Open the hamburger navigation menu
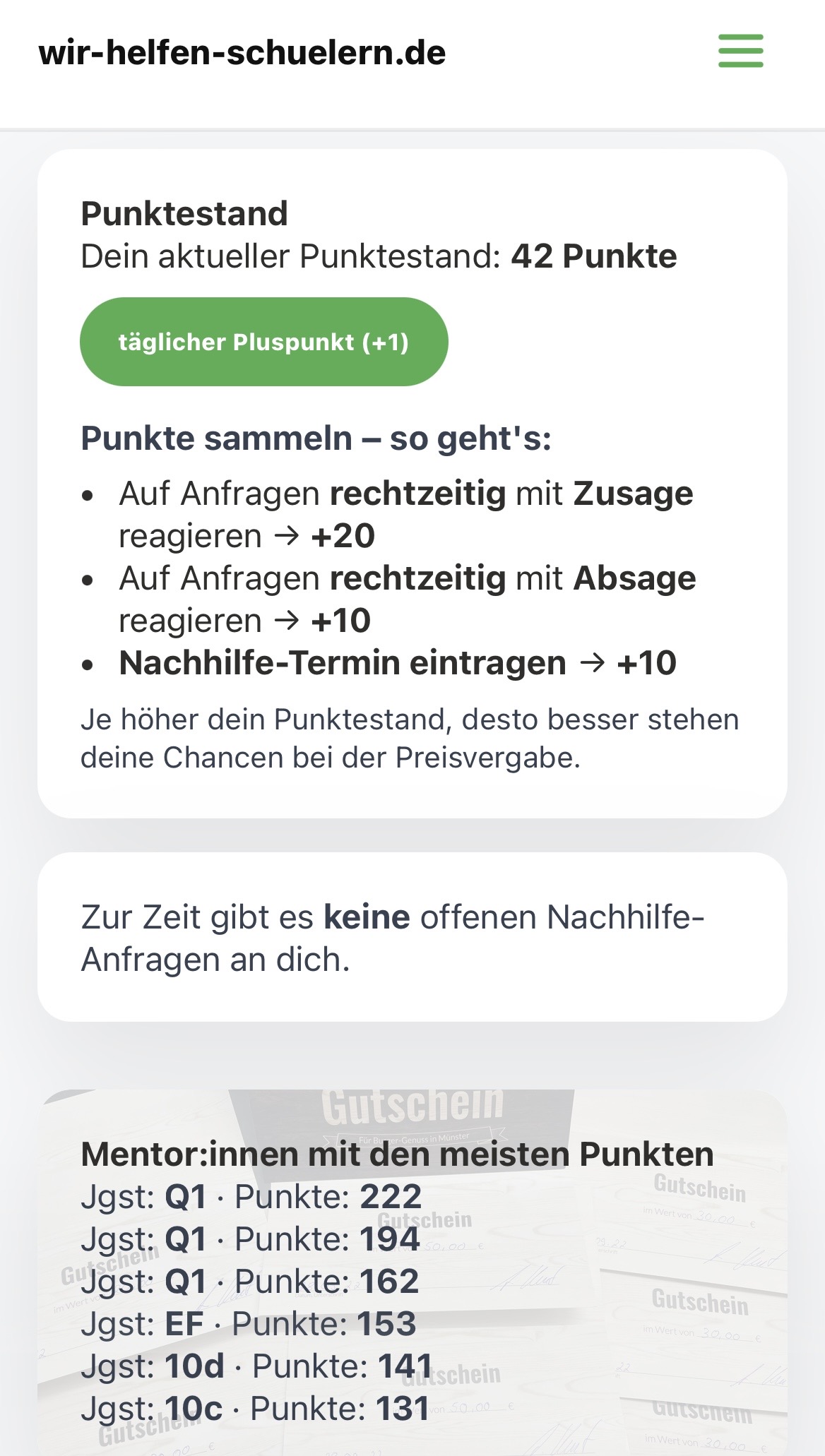This screenshot has height=1456, width=825. coord(740,51)
